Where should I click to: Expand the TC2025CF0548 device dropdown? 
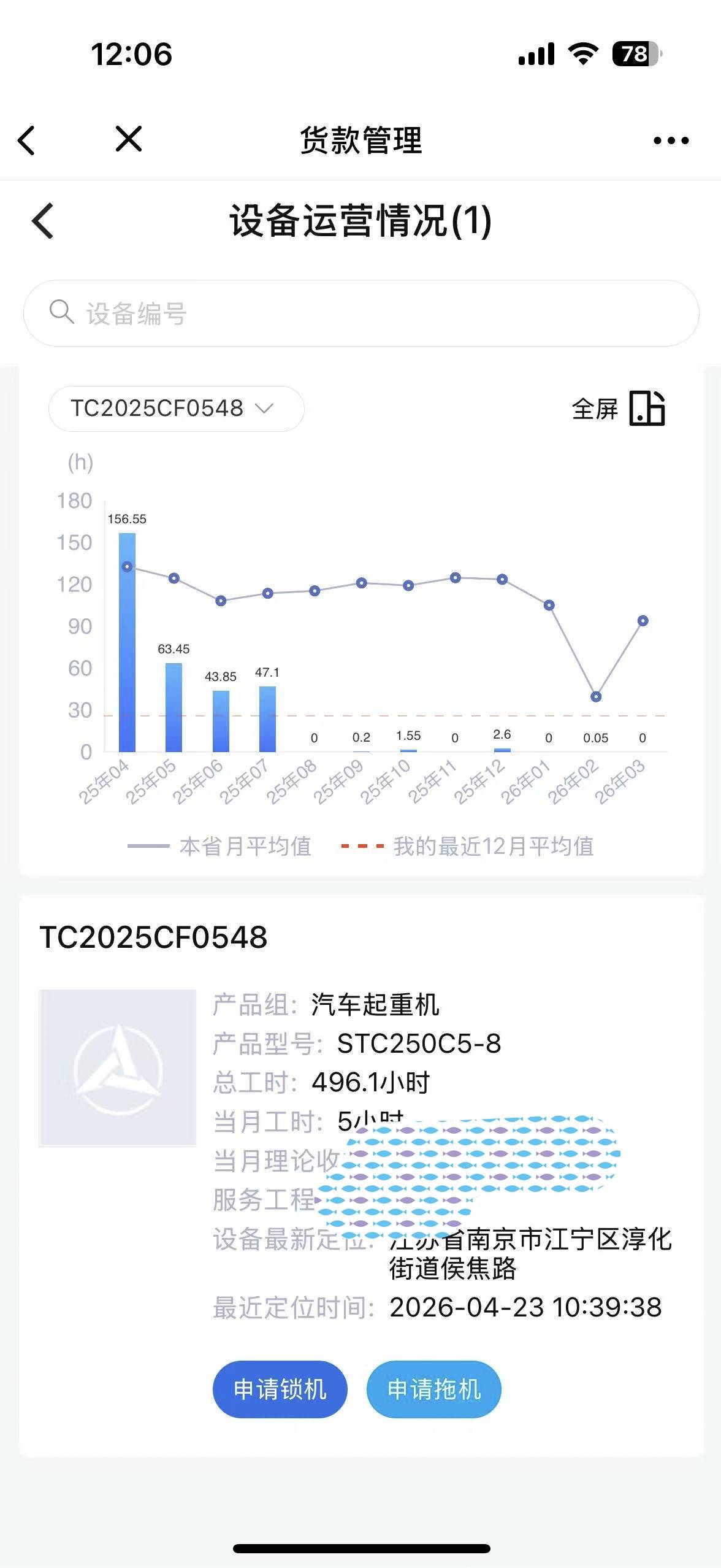point(177,409)
